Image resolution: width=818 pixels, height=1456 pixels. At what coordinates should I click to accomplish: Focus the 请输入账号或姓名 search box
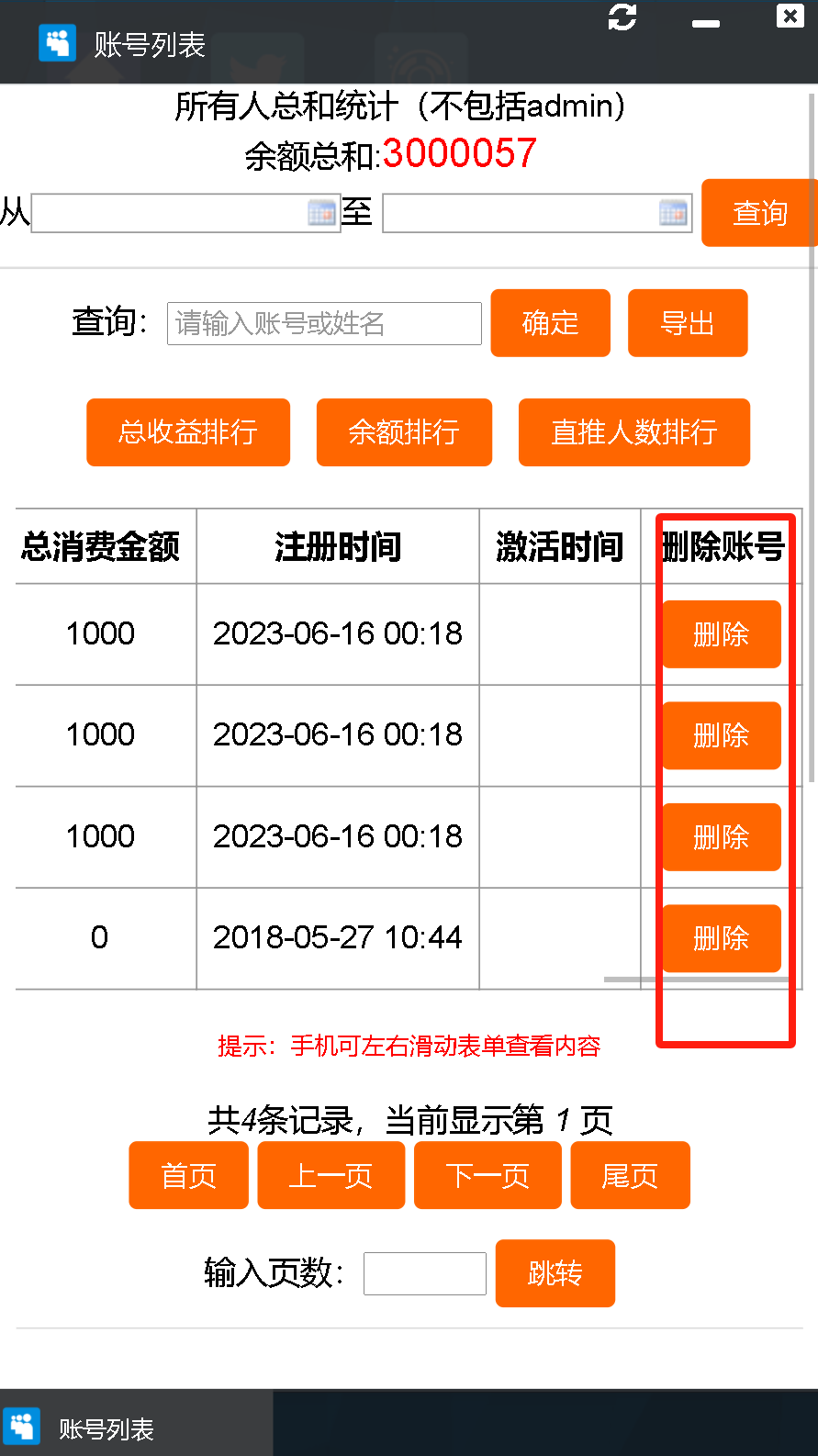pos(324,323)
